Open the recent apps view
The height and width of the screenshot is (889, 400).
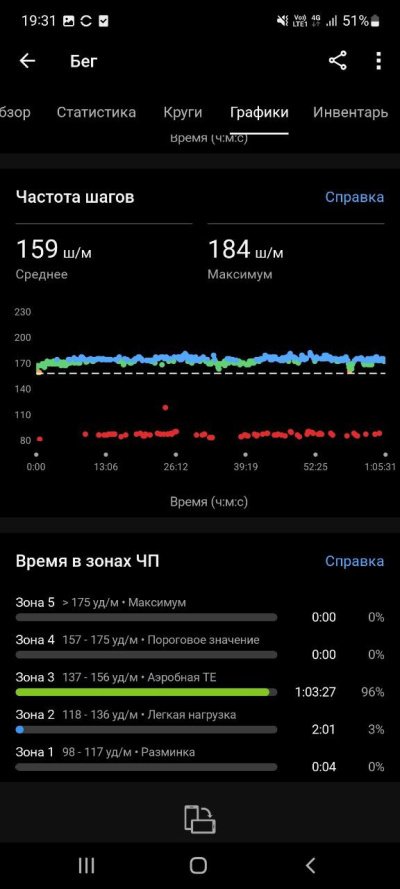[x=86, y=865]
